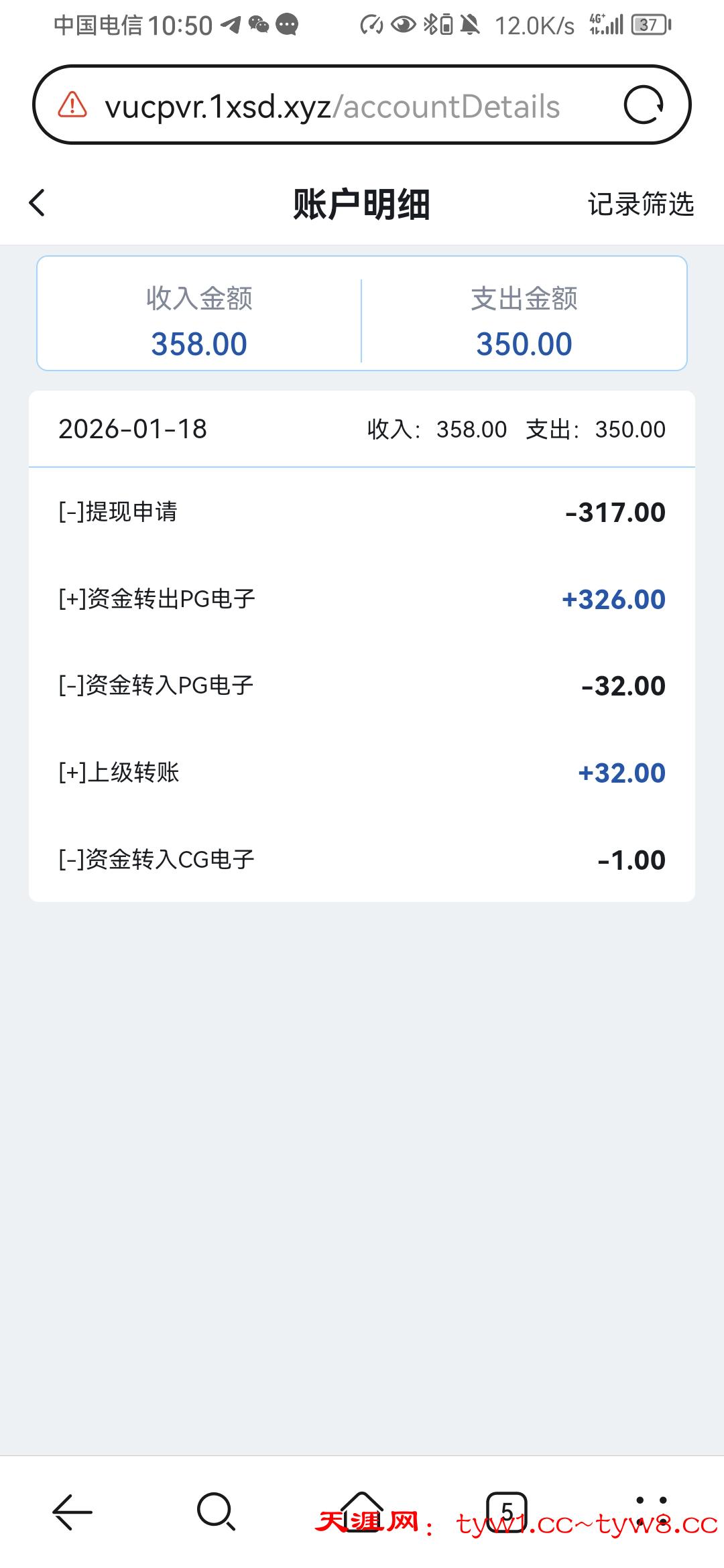724x1568 pixels.
Task: Tap the browser address bar URL
Action: 332,107
